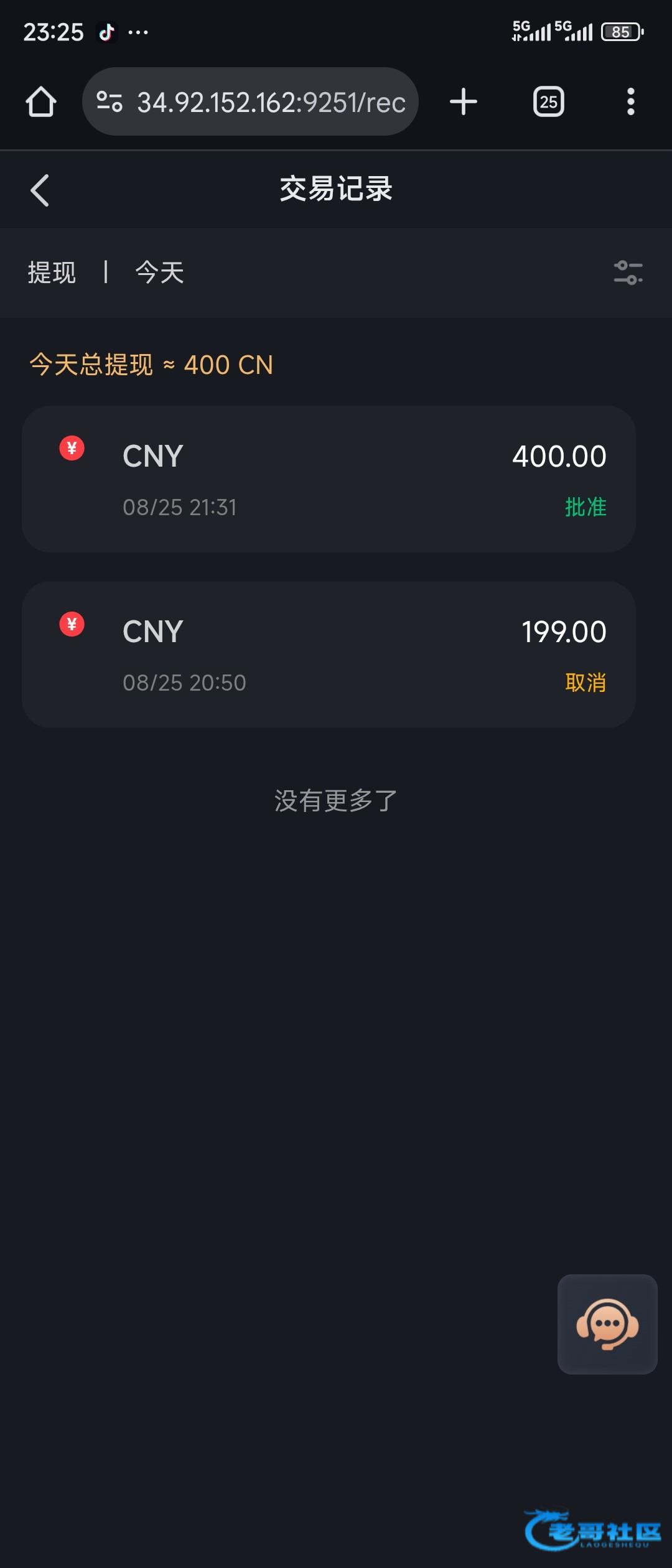The width and height of the screenshot is (672, 1568).
Task: Open a new browser tab
Action: tap(464, 101)
